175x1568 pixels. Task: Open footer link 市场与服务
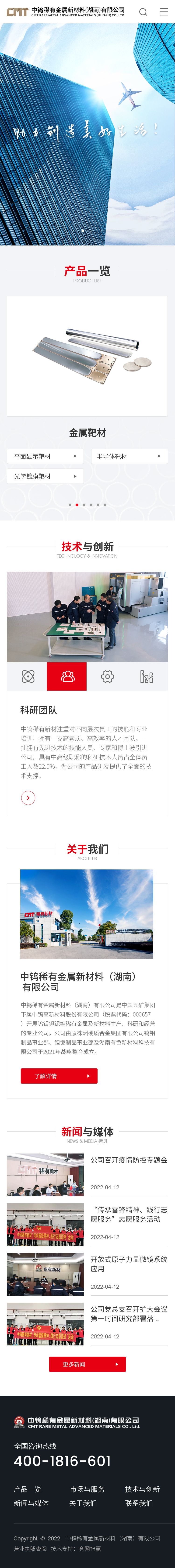(x=87, y=1489)
